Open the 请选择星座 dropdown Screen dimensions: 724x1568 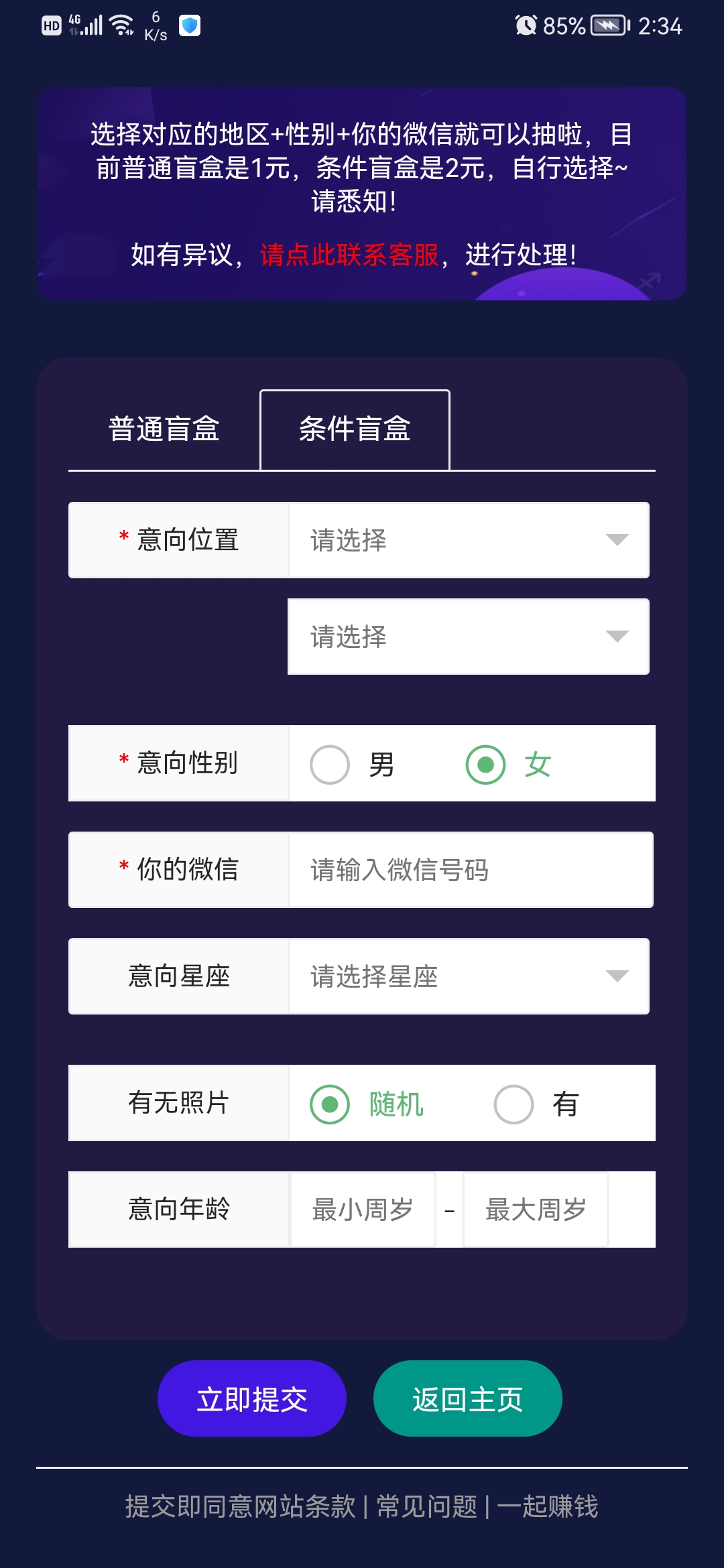pos(469,976)
